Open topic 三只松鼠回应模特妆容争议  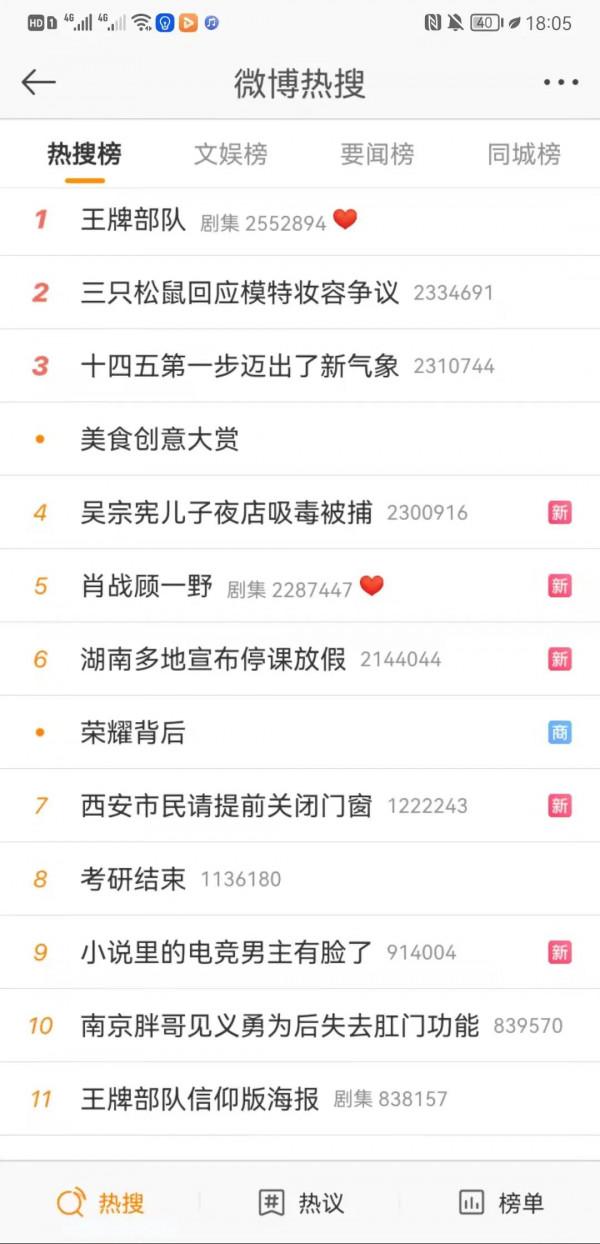coord(240,293)
